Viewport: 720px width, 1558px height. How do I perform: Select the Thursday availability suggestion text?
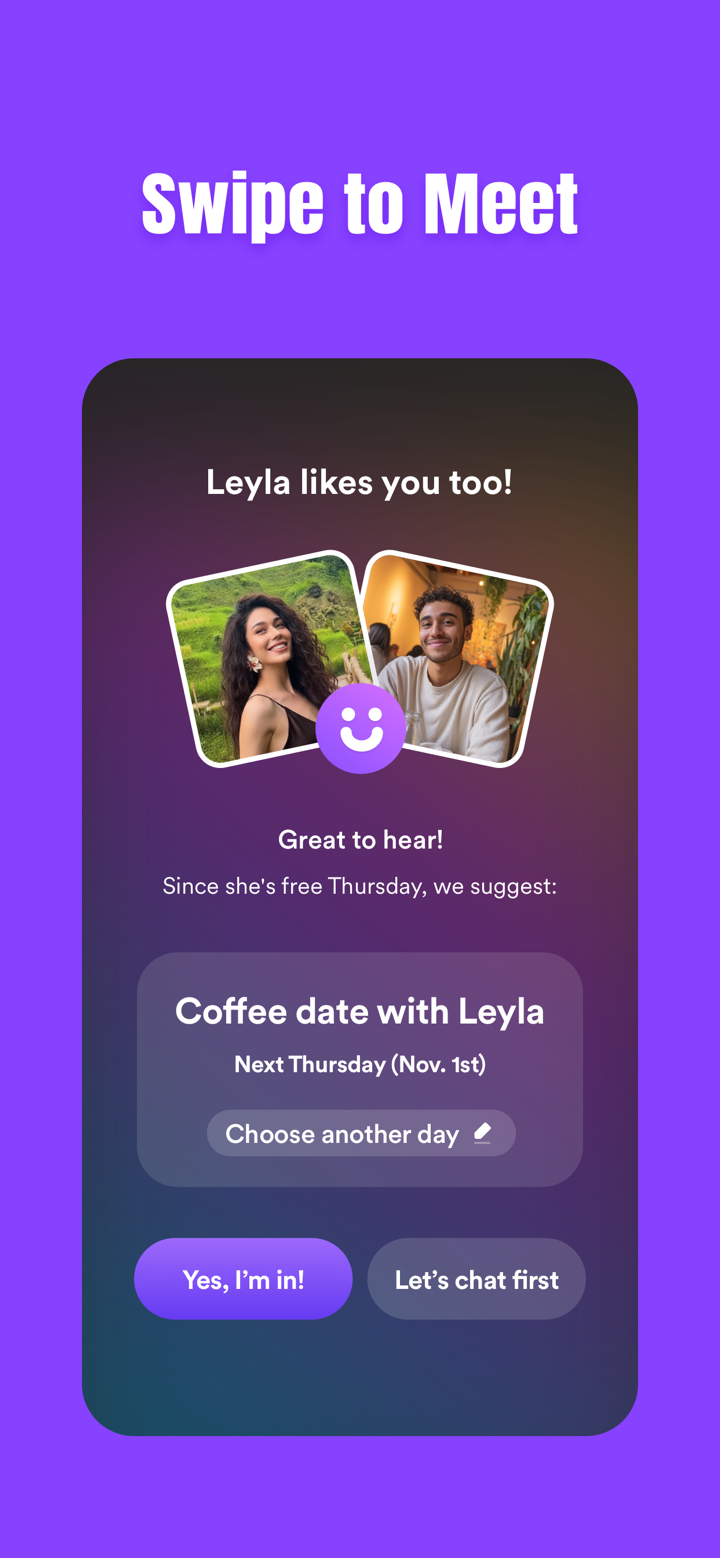(360, 886)
